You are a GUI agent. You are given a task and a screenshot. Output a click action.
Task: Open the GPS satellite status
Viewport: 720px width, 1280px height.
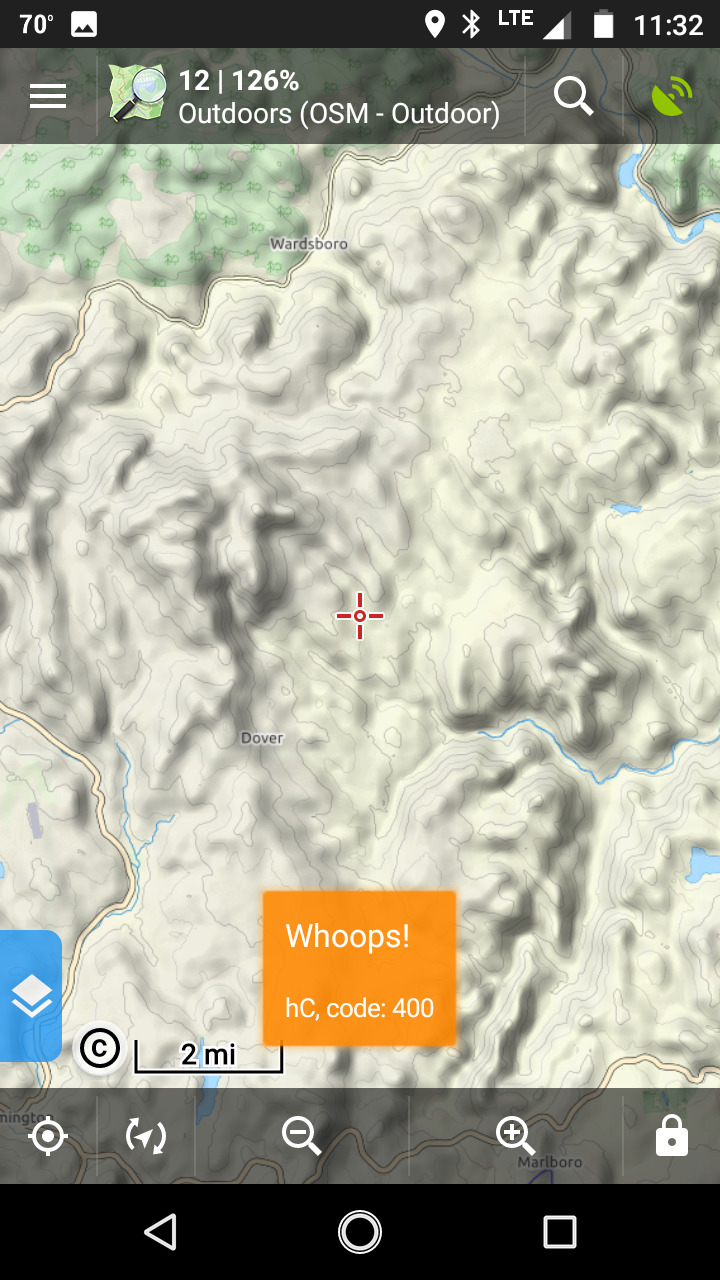click(x=672, y=96)
